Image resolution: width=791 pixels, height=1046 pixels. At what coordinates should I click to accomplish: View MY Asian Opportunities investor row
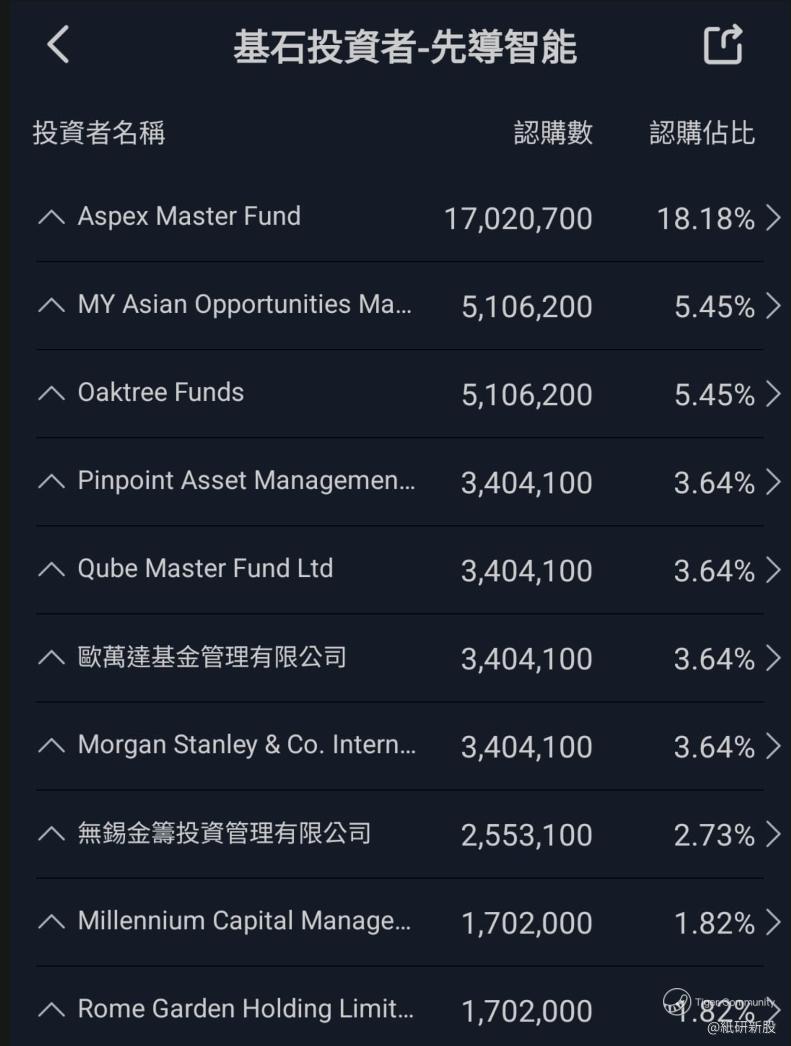pos(400,305)
